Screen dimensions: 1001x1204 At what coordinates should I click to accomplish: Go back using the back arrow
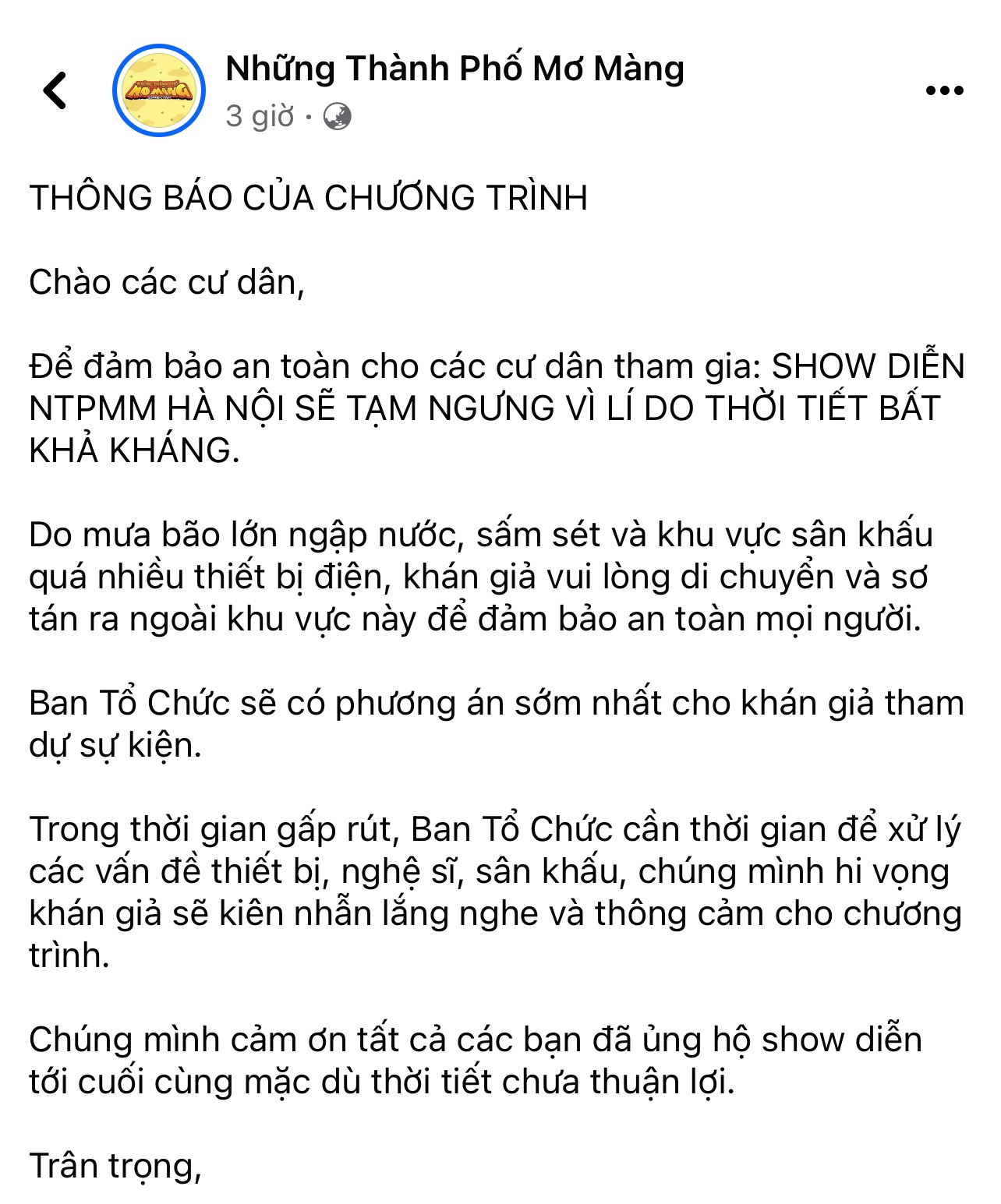pyautogui.click(x=55, y=90)
